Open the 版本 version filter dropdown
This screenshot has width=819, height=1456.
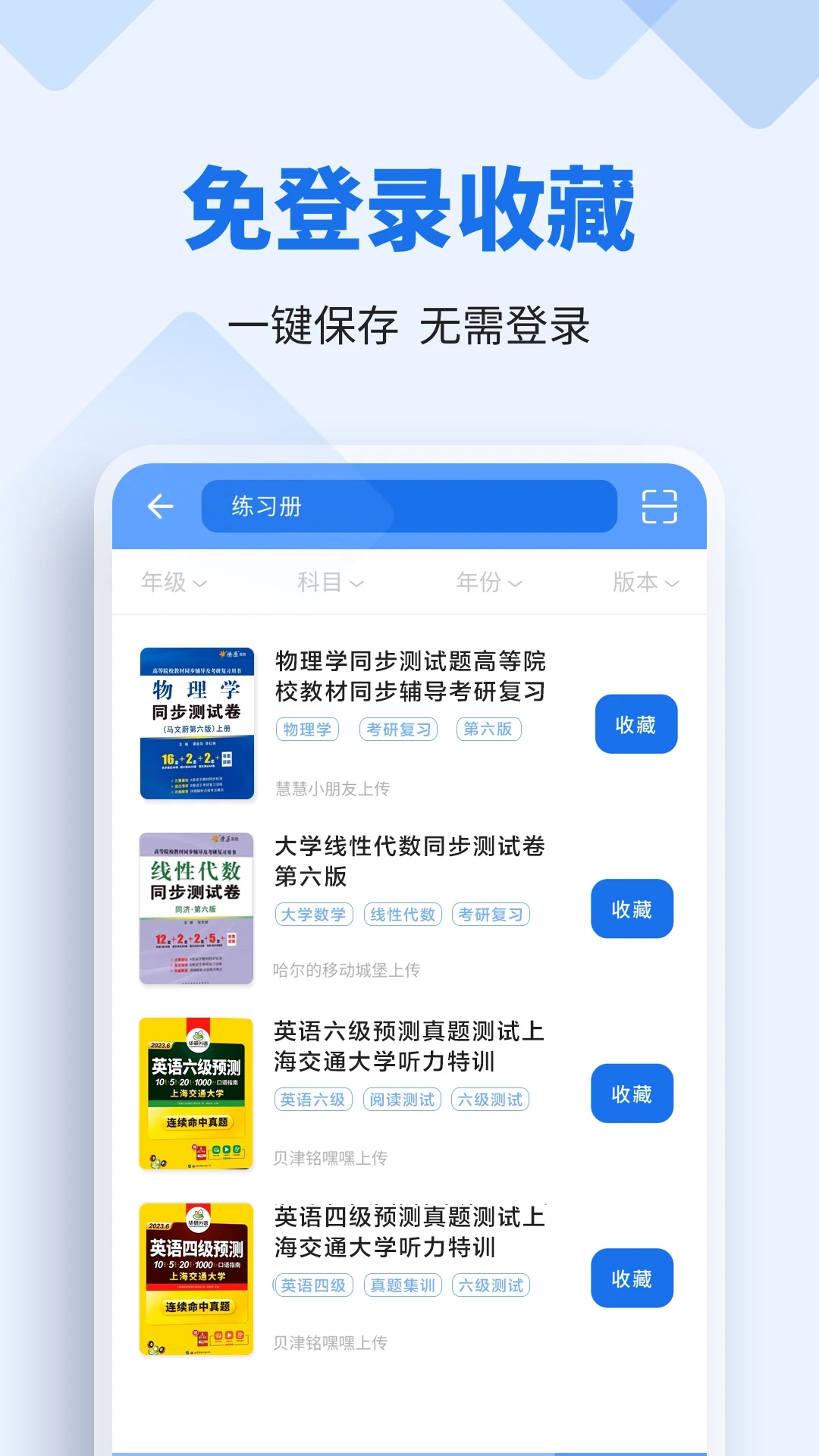pyautogui.click(x=644, y=582)
